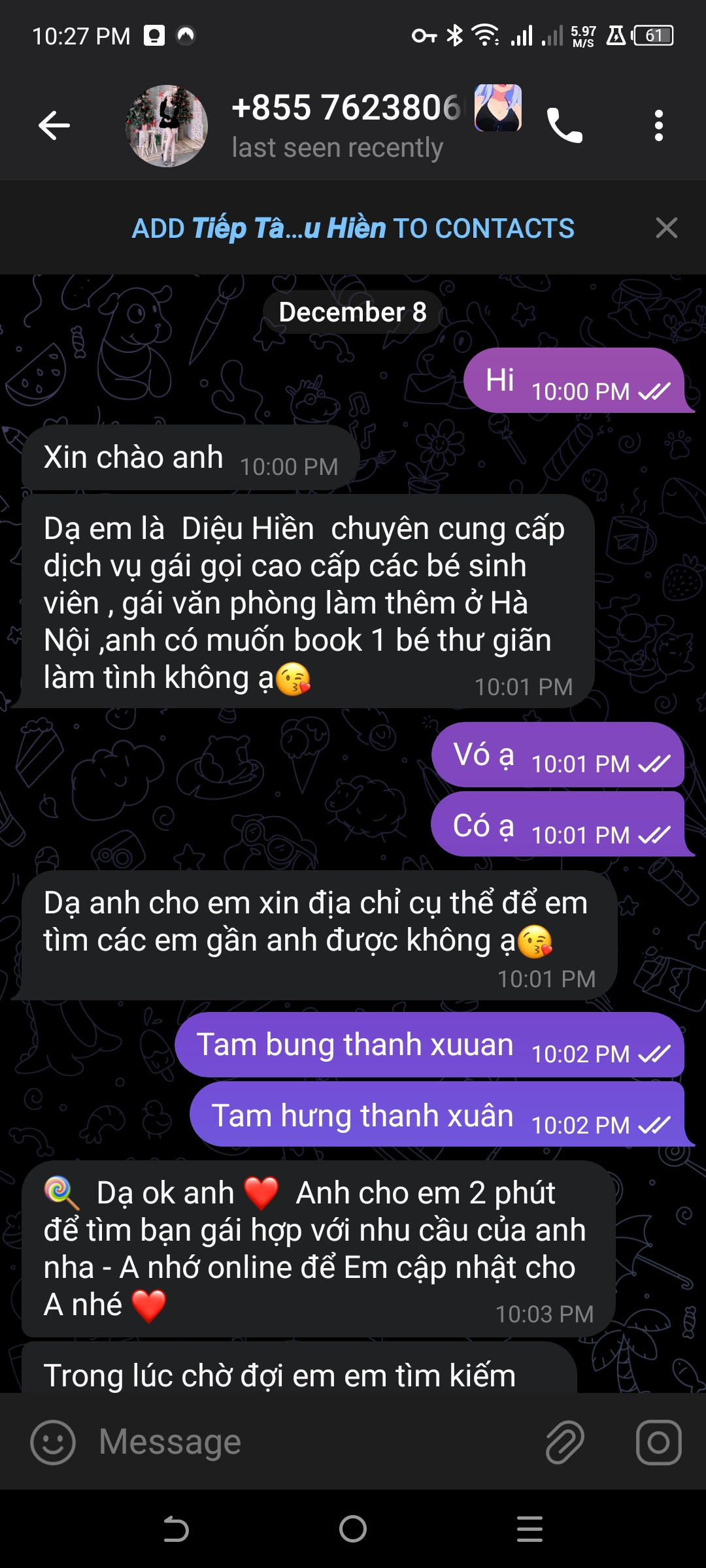The height and width of the screenshot is (1568, 706).
Task: Open the camera button in message bar
Action: pyautogui.click(x=658, y=1442)
